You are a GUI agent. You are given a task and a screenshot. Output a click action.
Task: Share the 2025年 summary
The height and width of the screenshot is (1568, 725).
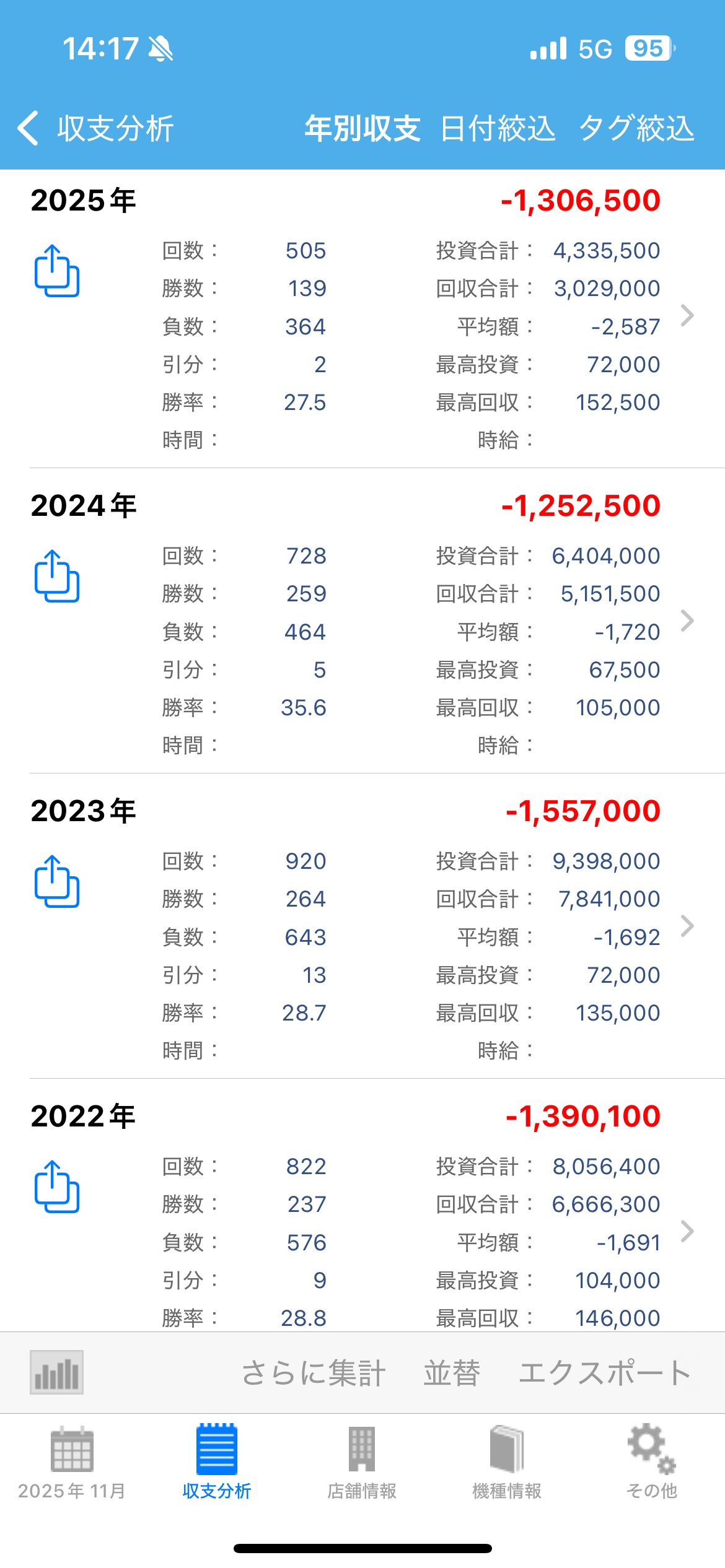point(56,271)
